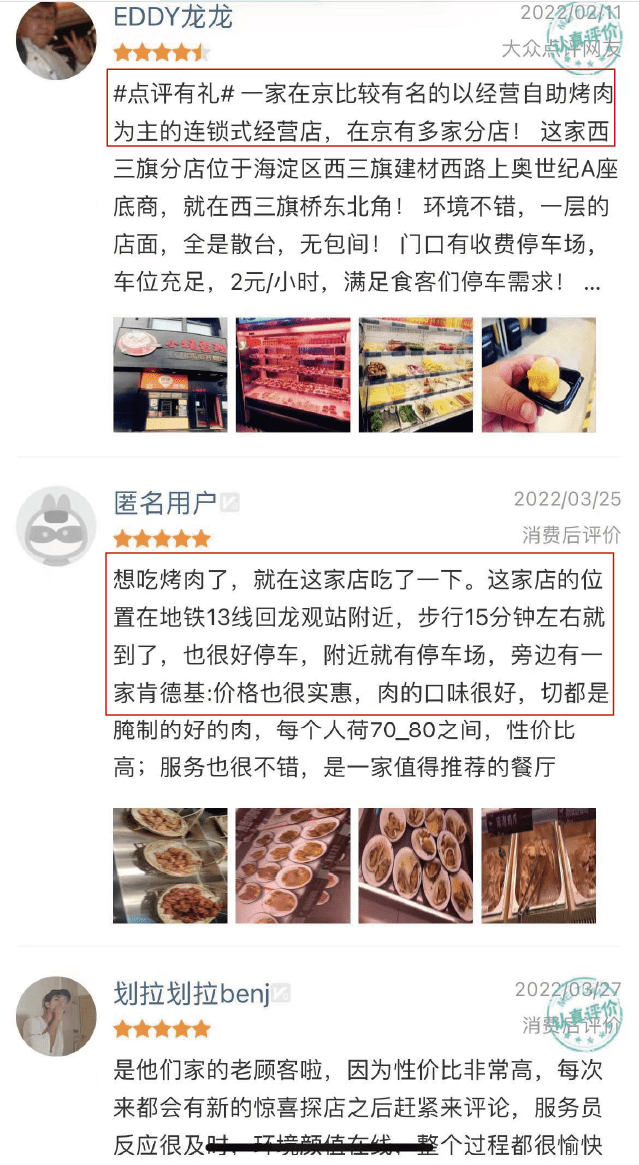The width and height of the screenshot is (639, 1165).
Task: View second plates photo in 匿名用户's review
Action: point(293,865)
